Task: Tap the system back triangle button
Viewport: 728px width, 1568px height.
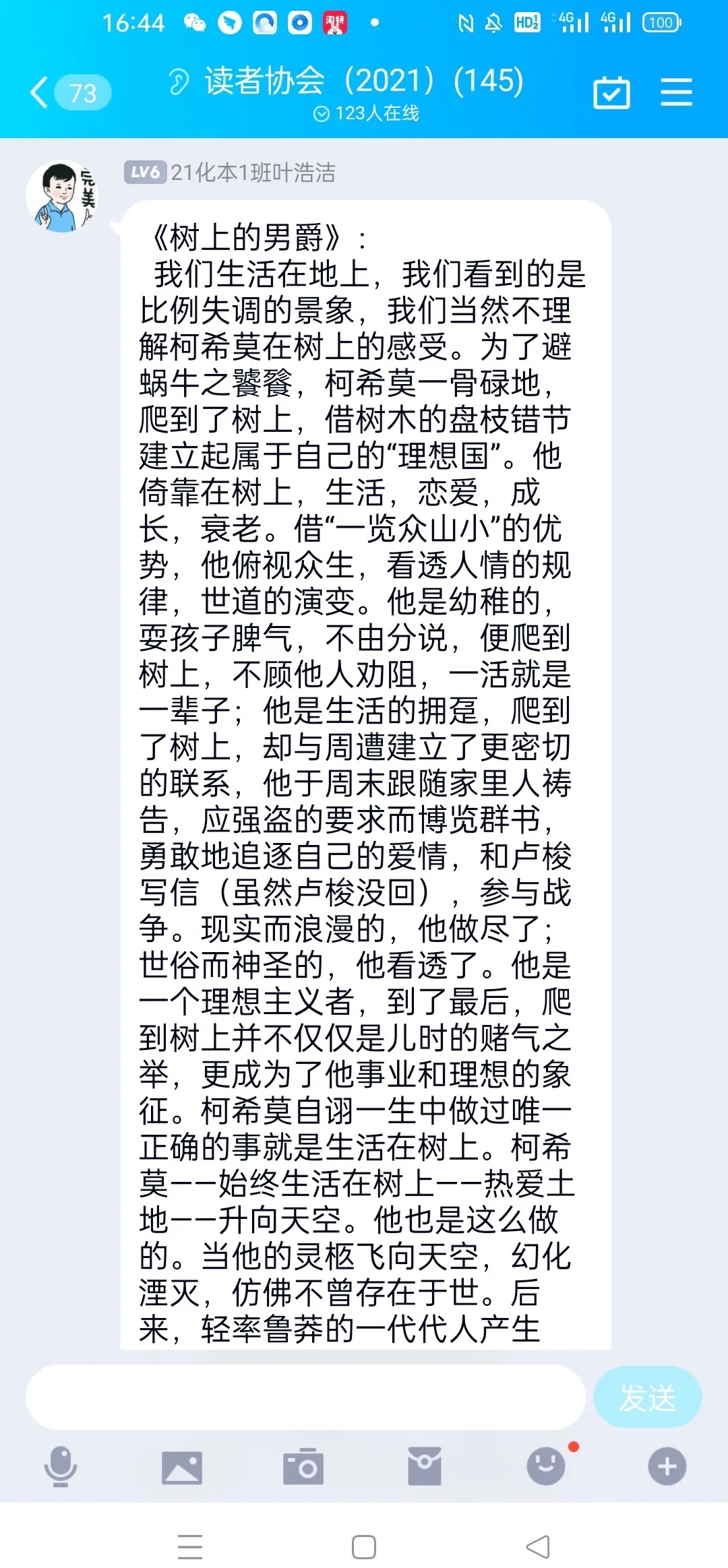Action: pos(538,1547)
